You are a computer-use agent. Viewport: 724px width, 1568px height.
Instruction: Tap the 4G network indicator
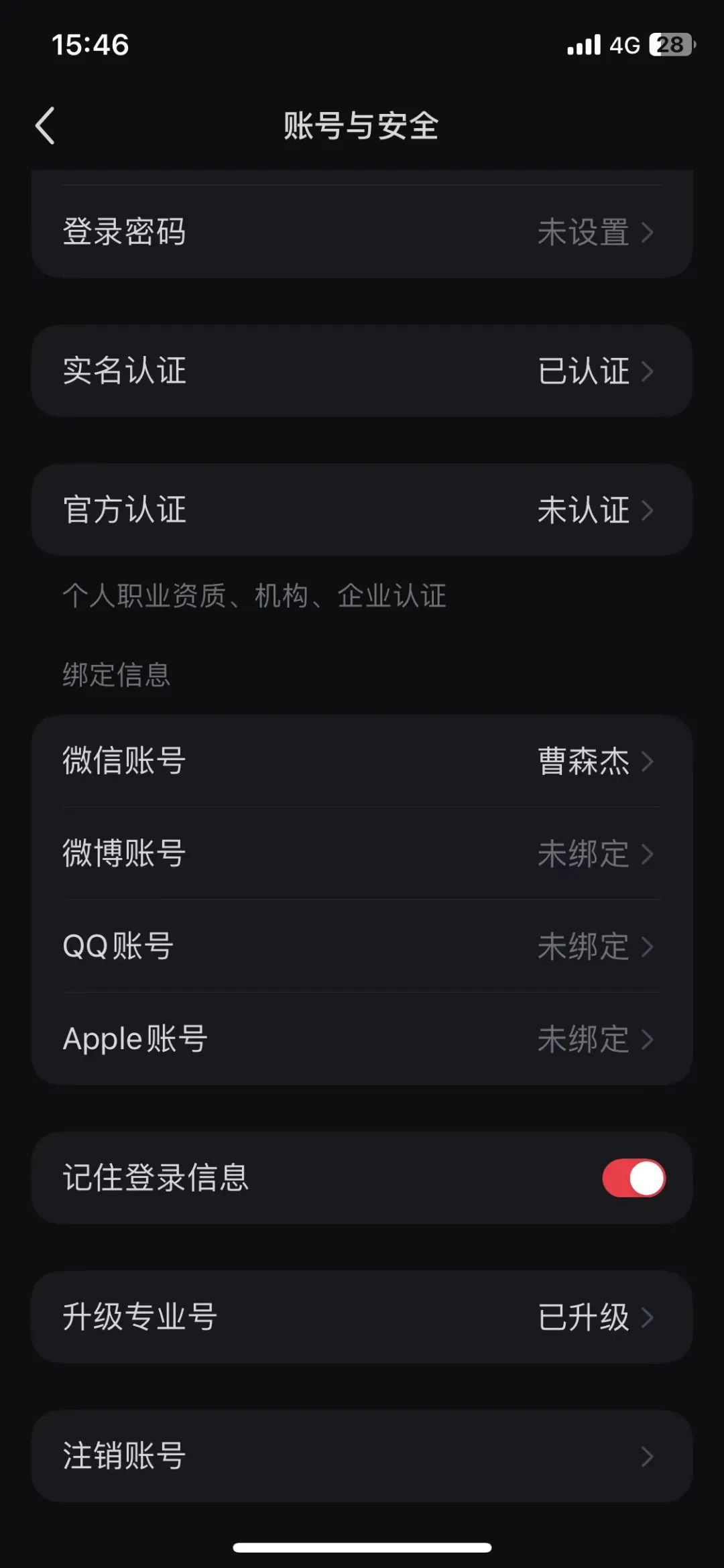(625, 44)
